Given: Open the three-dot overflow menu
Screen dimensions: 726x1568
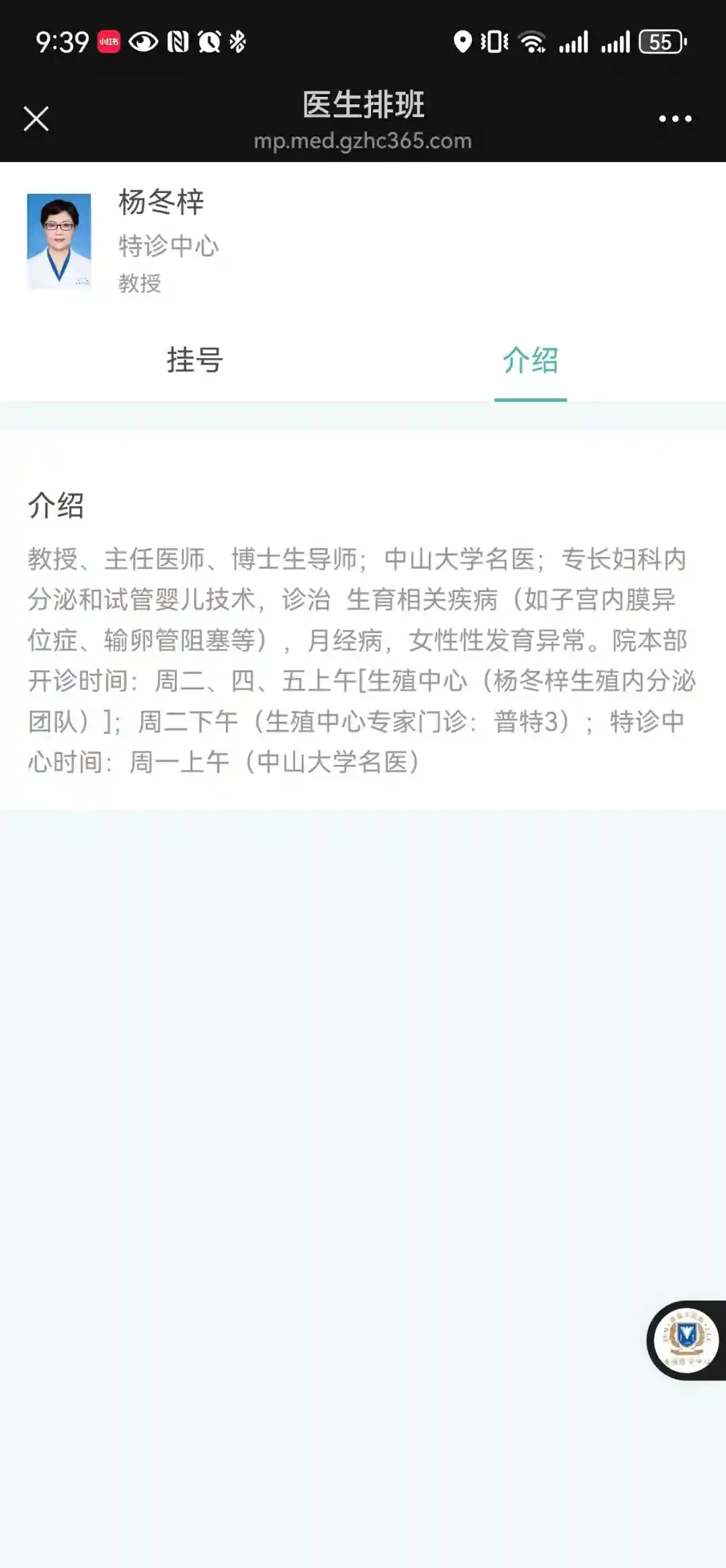Looking at the screenshot, I should (x=675, y=119).
